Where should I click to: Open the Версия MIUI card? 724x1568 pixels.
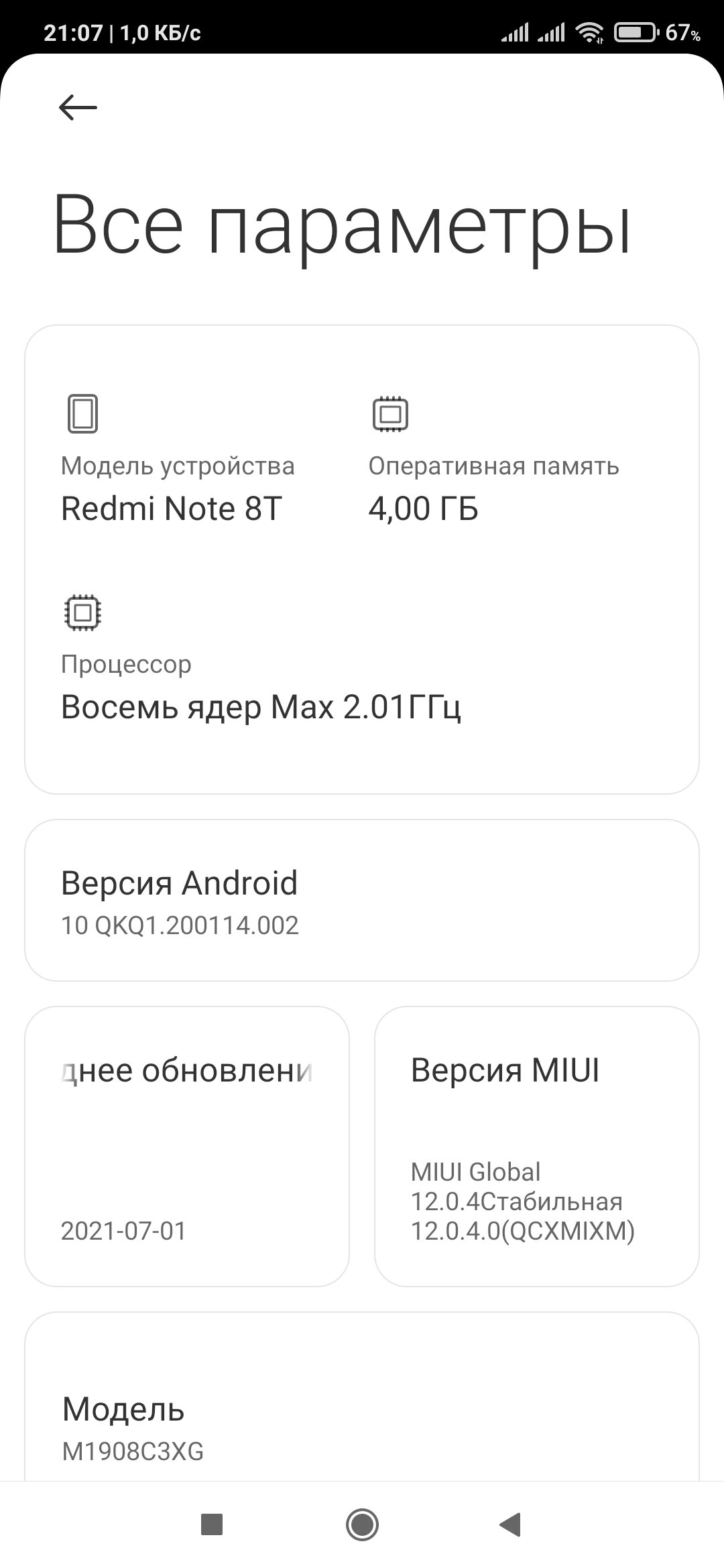(537, 1146)
